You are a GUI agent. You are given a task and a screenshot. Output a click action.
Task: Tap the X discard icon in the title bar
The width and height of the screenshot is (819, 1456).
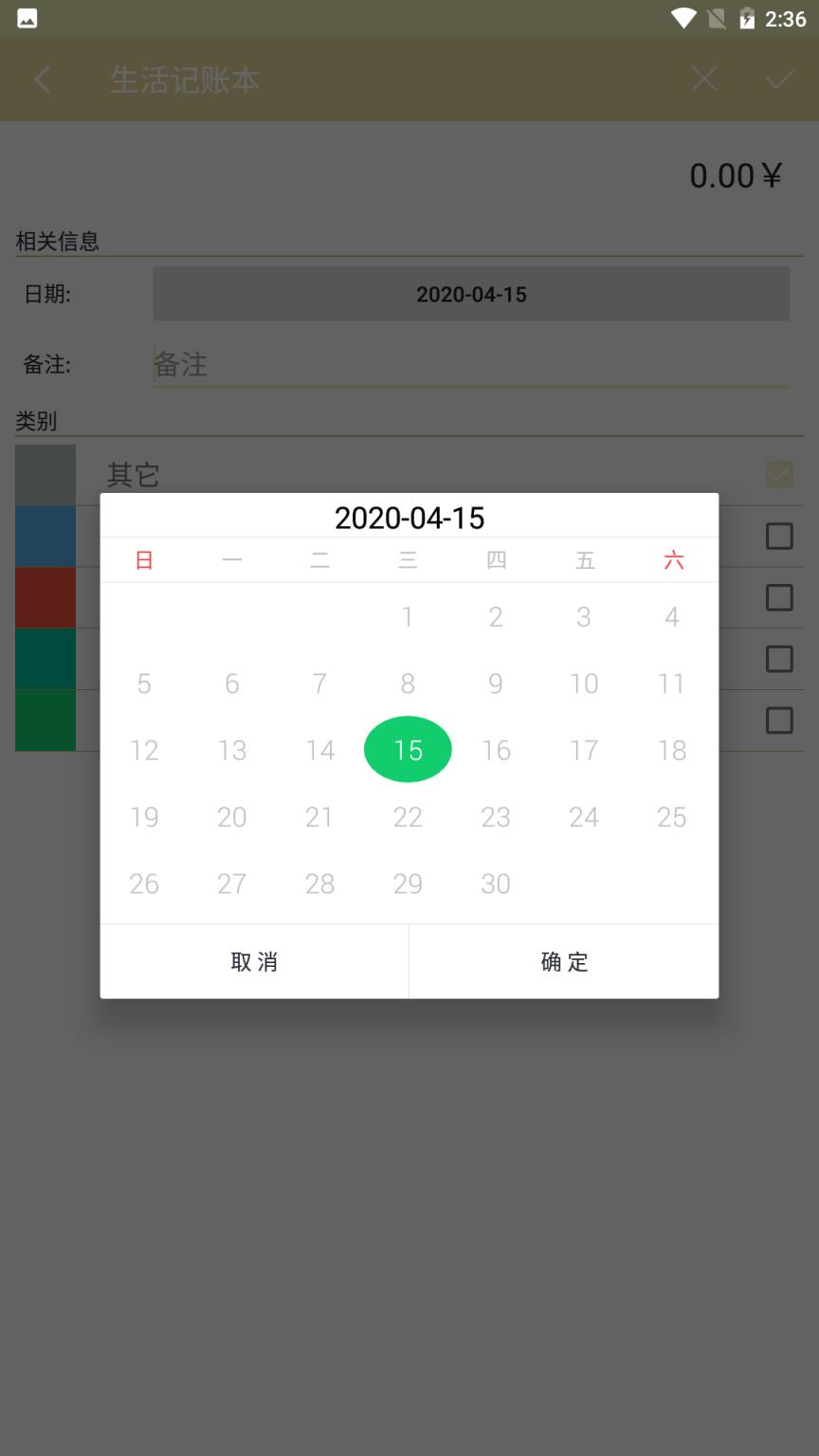(703, 79)
